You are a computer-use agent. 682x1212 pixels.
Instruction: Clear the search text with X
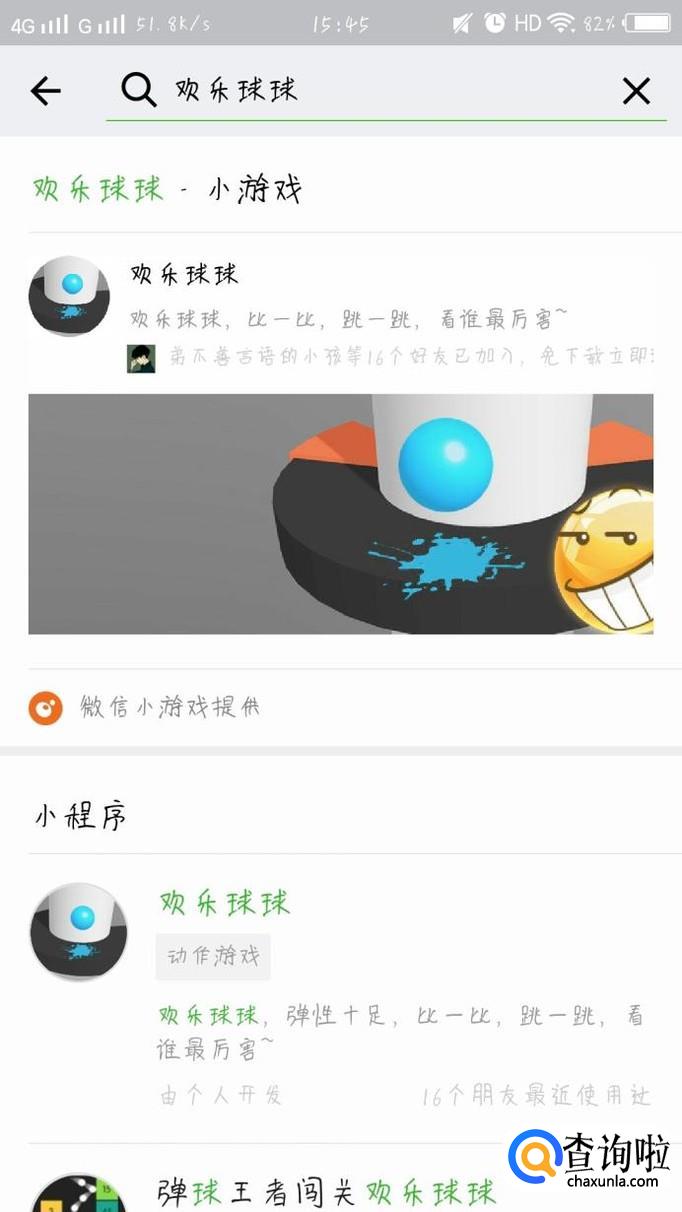tap(636, 92)
